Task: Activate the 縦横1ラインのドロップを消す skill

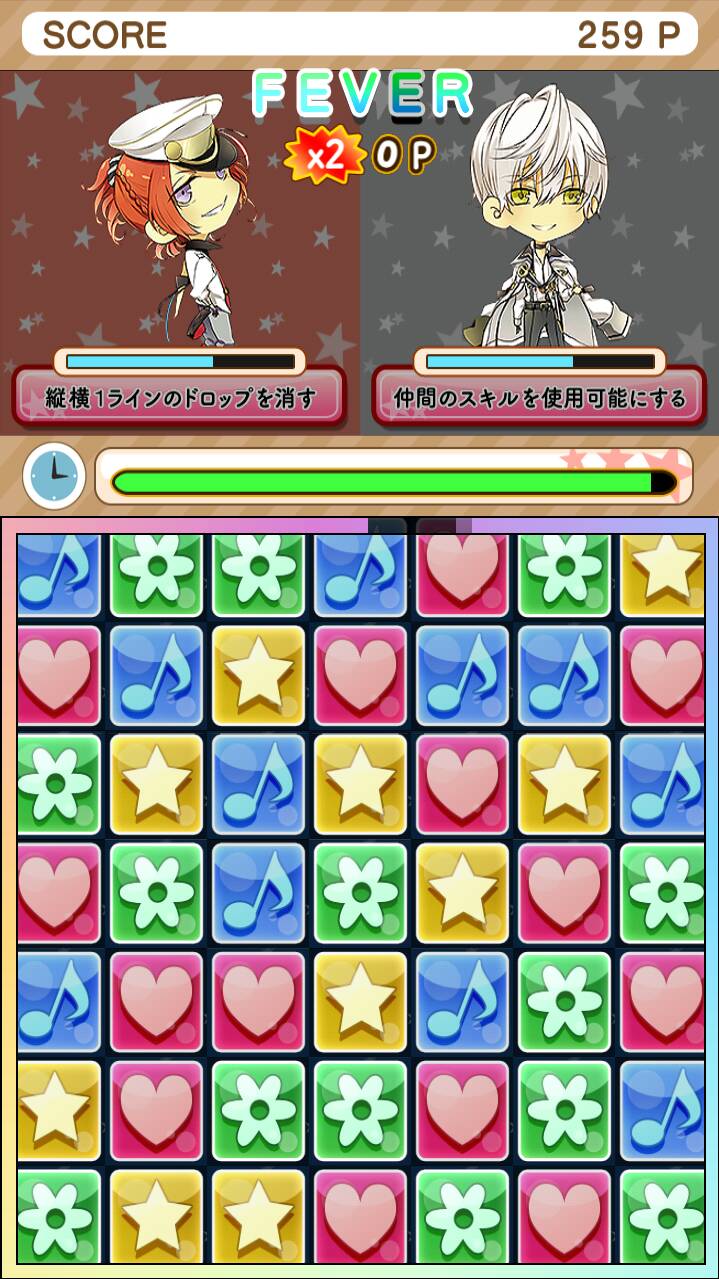Action: [x=180, y=398]
